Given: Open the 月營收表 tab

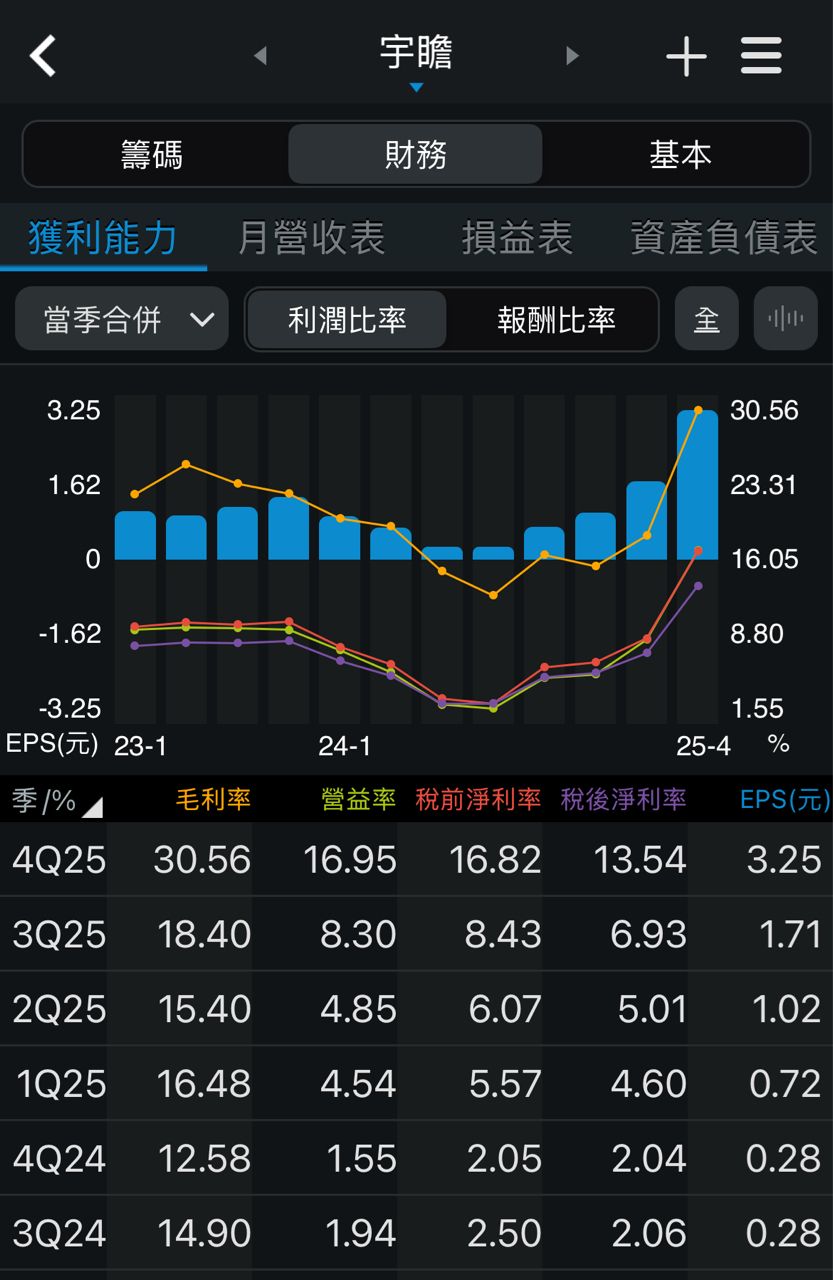Looking at the screenshot, I should pos(312,238).
